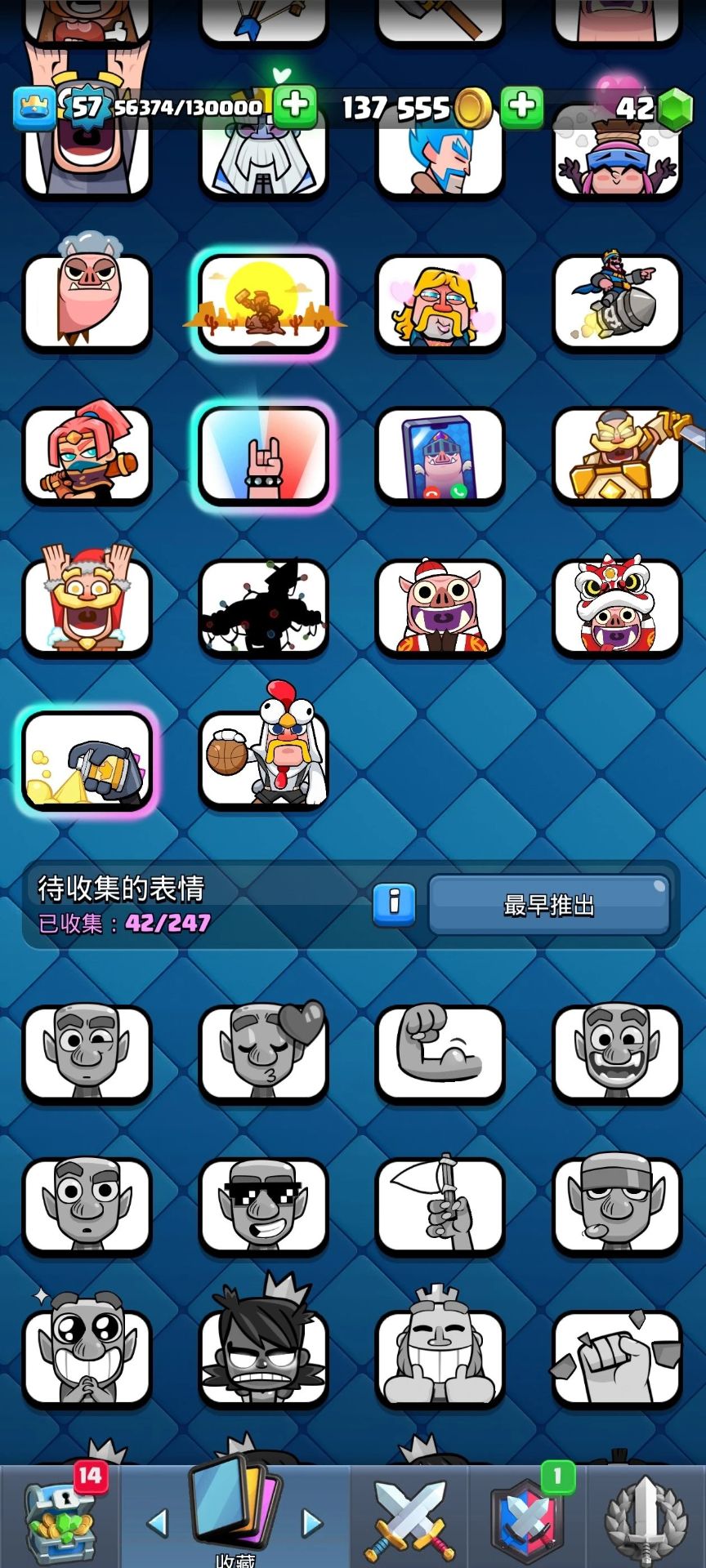Tap the left arrow beside 收藏

tap(157, 1522)
